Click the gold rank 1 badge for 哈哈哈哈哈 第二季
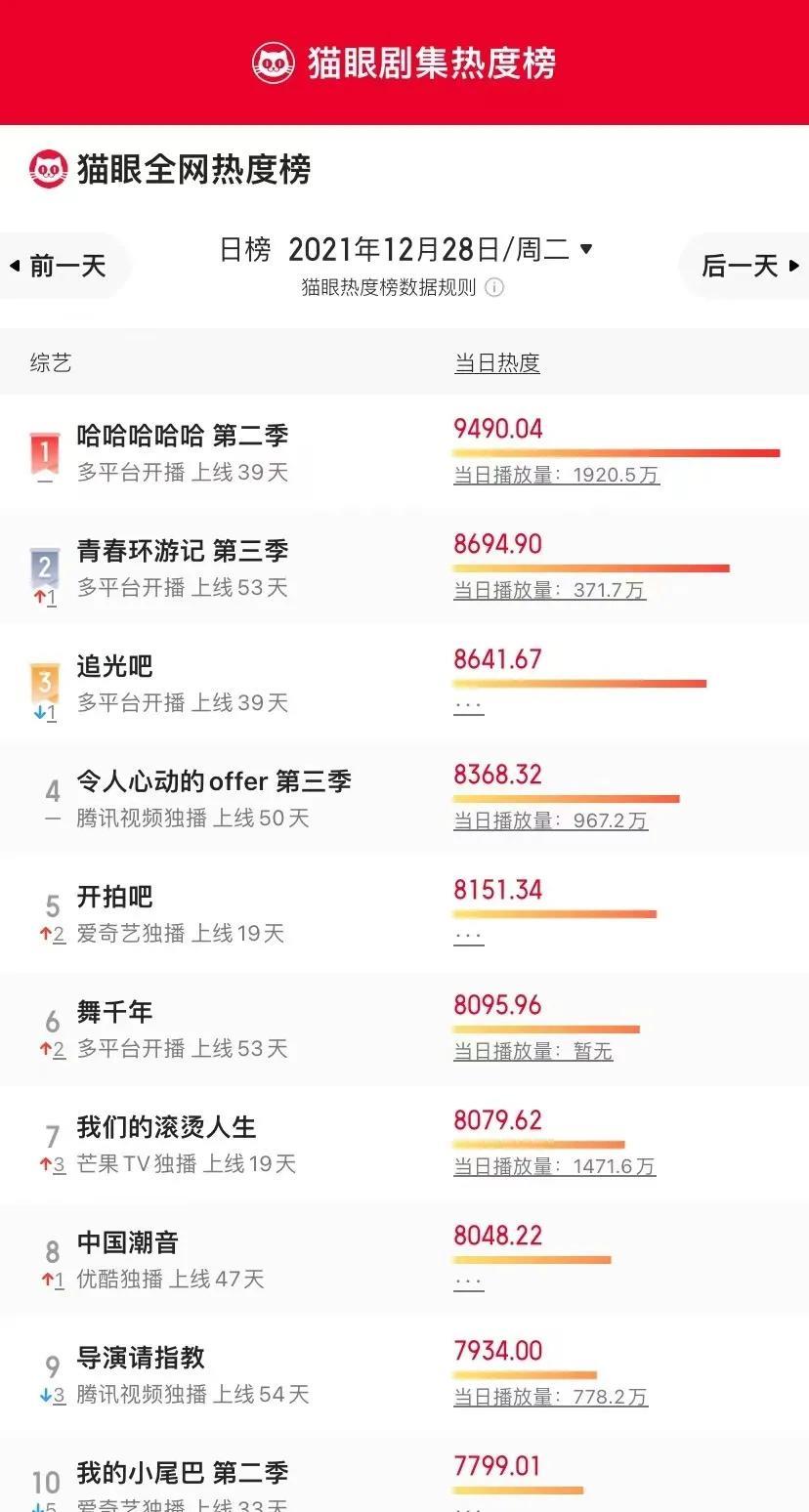The image size is (809, 1512). (44, 452)
